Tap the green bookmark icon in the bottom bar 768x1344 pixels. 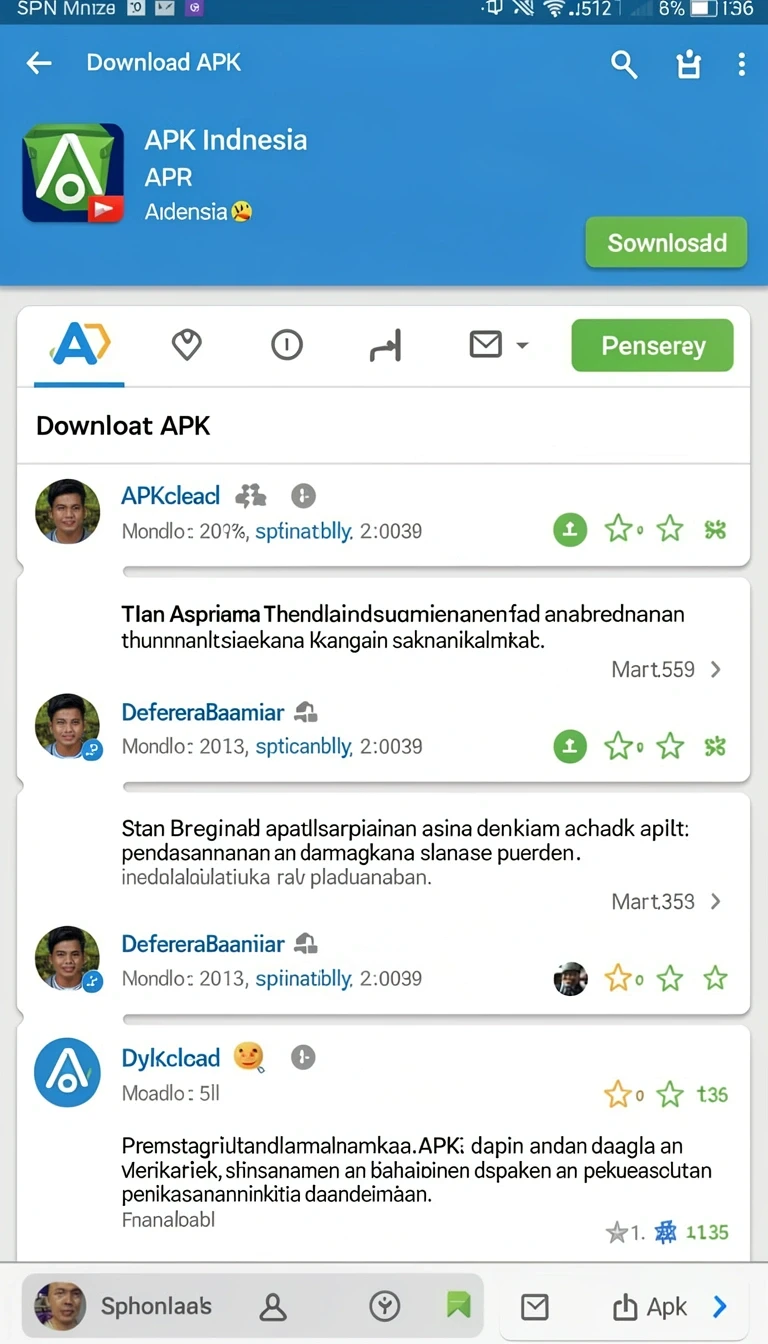457,1305
